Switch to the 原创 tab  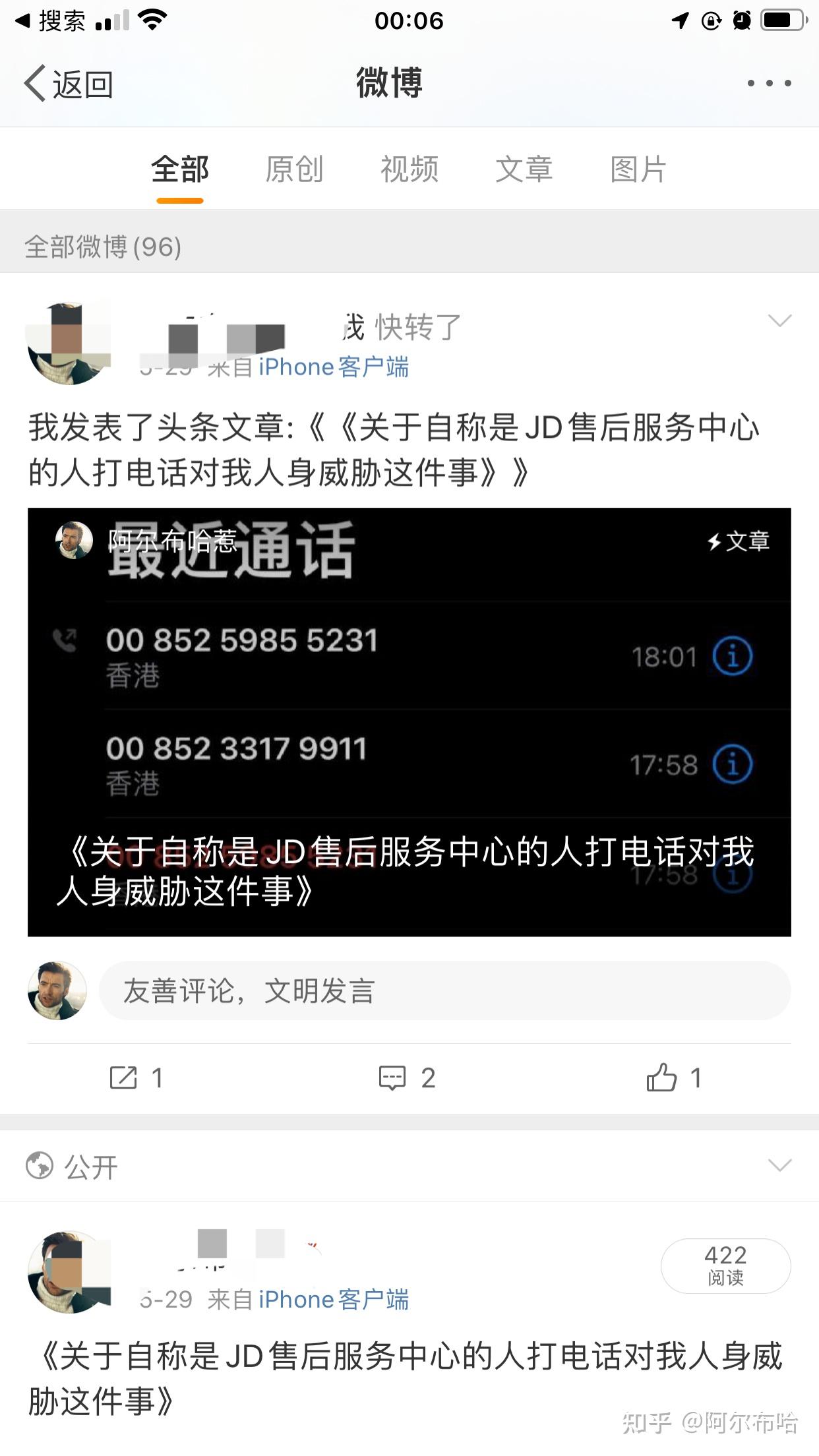click(295, 169)
